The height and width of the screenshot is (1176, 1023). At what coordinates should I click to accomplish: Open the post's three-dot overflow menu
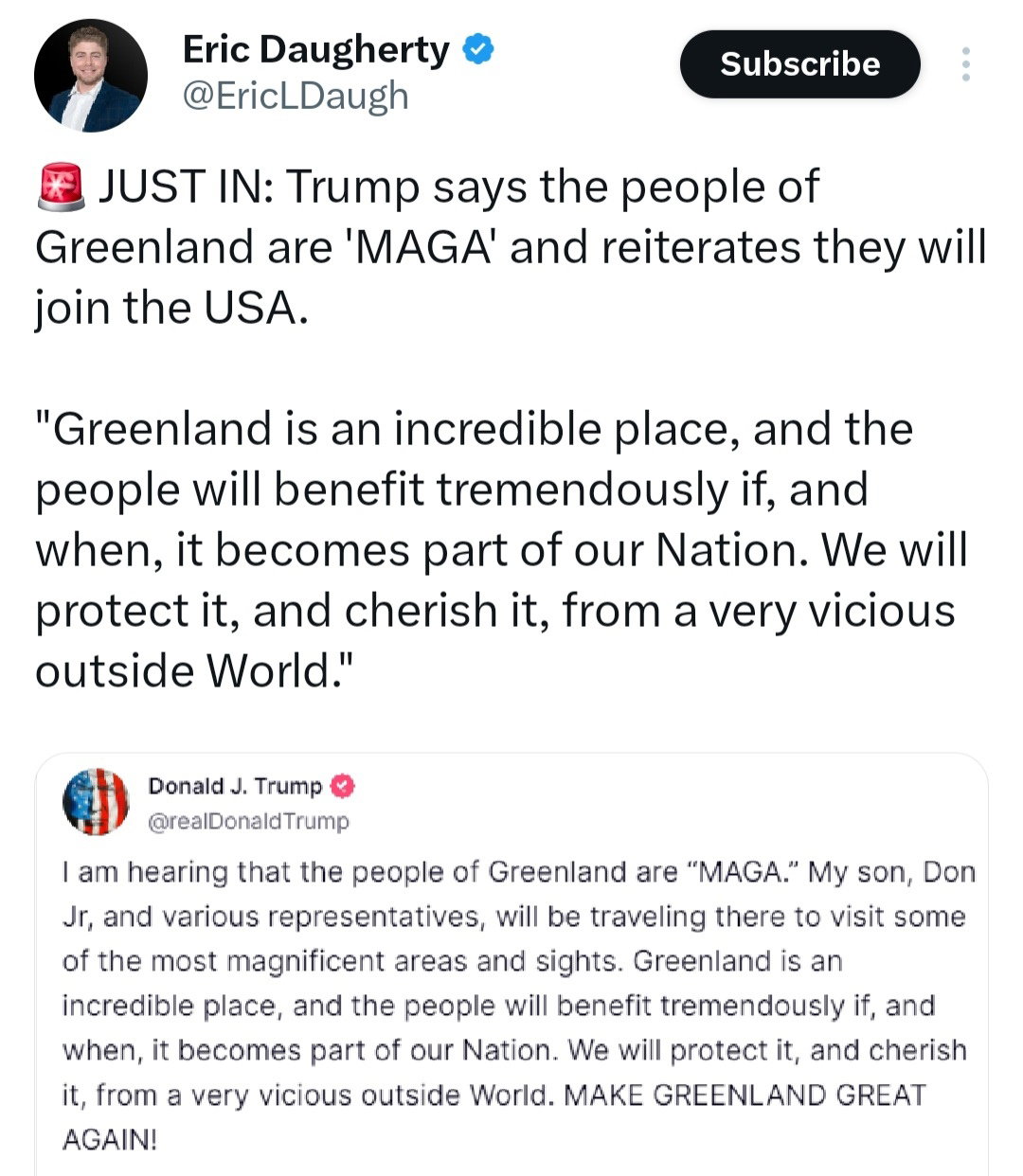click(965, 64)
